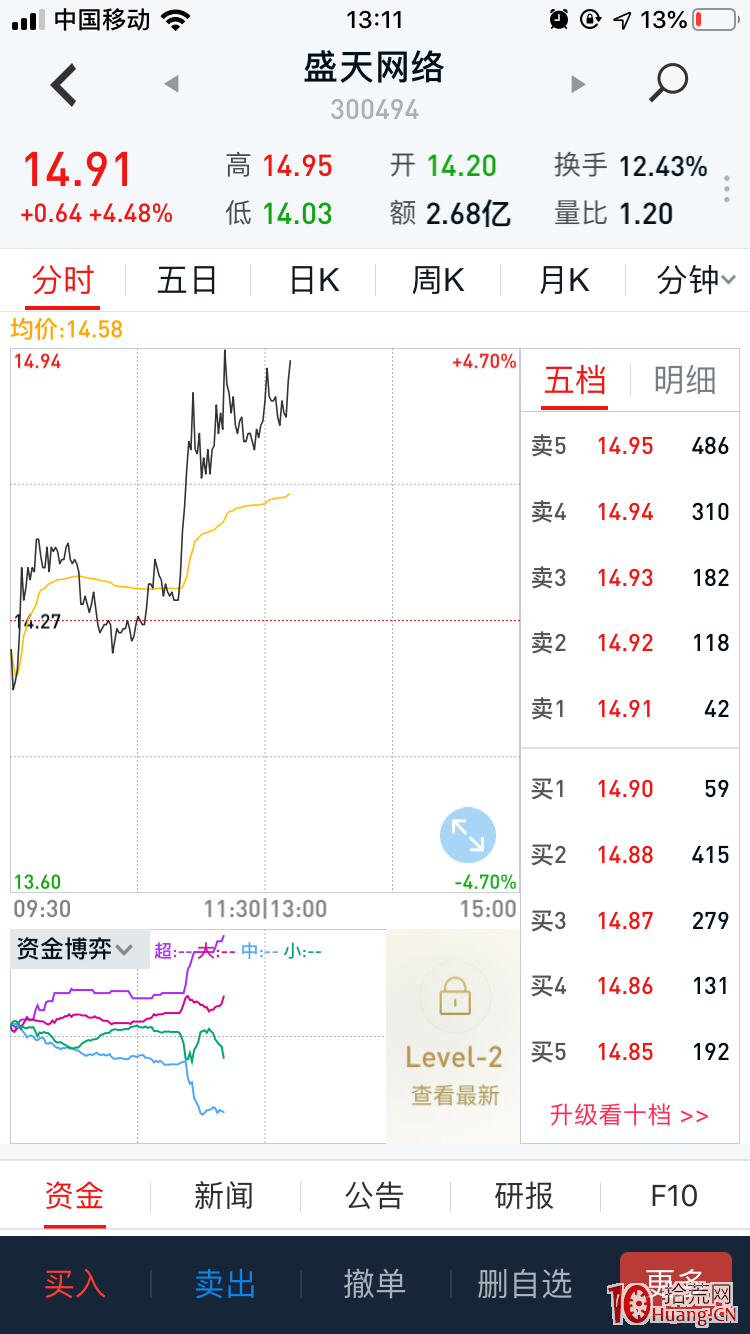Viewport: 750px width, 1334px height.
Task: Click the back arrow to exit stock page
Action: coord(62,85)
